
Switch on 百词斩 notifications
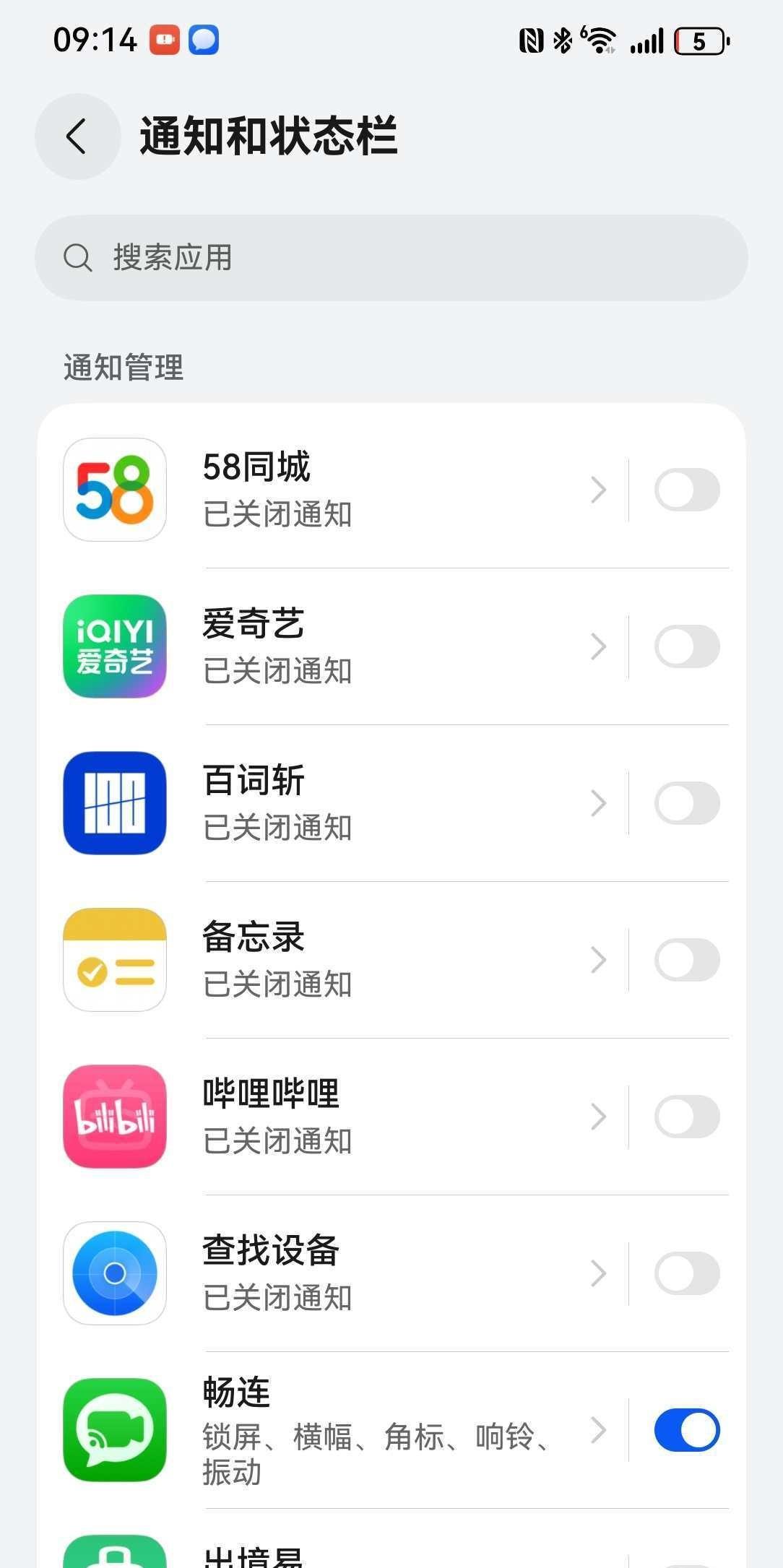tap(686, 803)
